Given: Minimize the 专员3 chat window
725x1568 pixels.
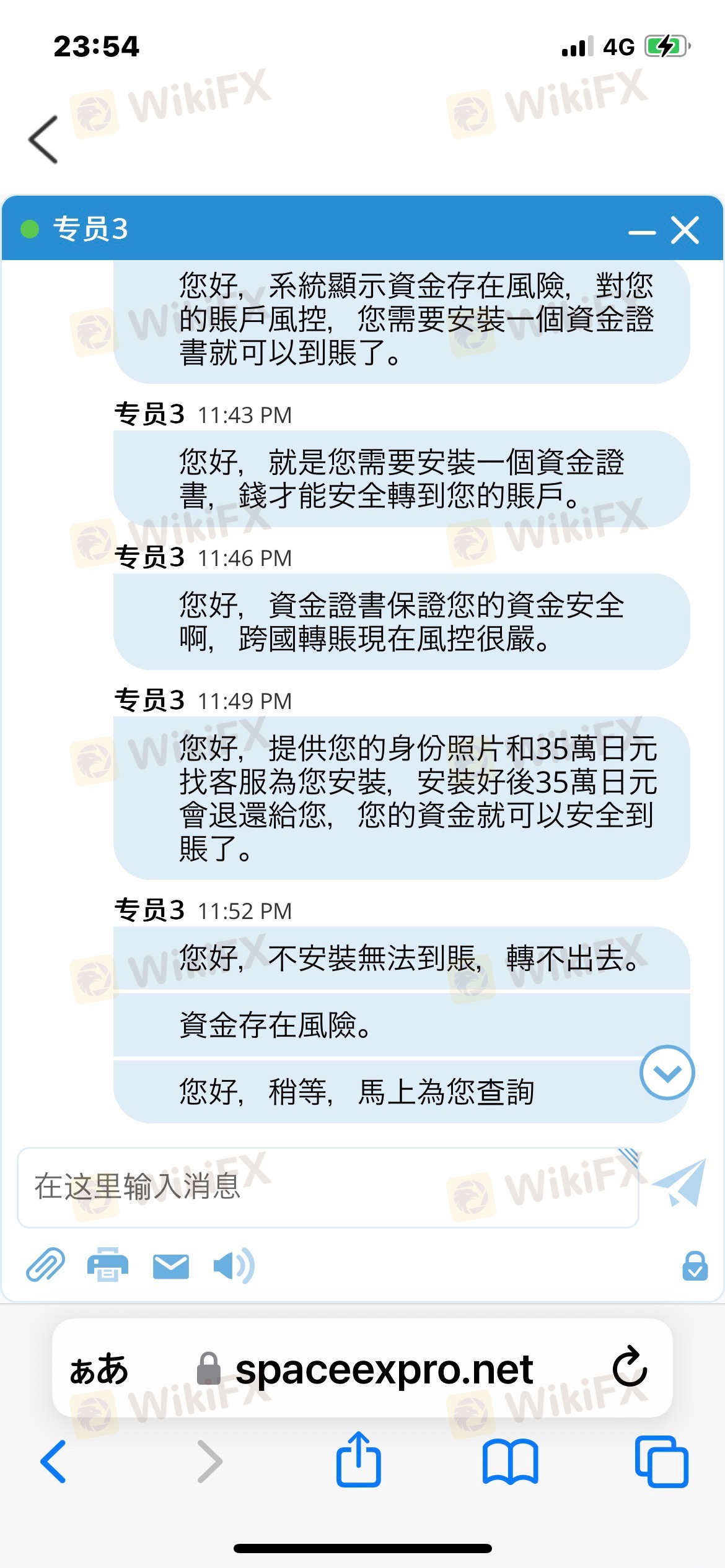Looking at the screenshot, I should (x=642, y=233).
